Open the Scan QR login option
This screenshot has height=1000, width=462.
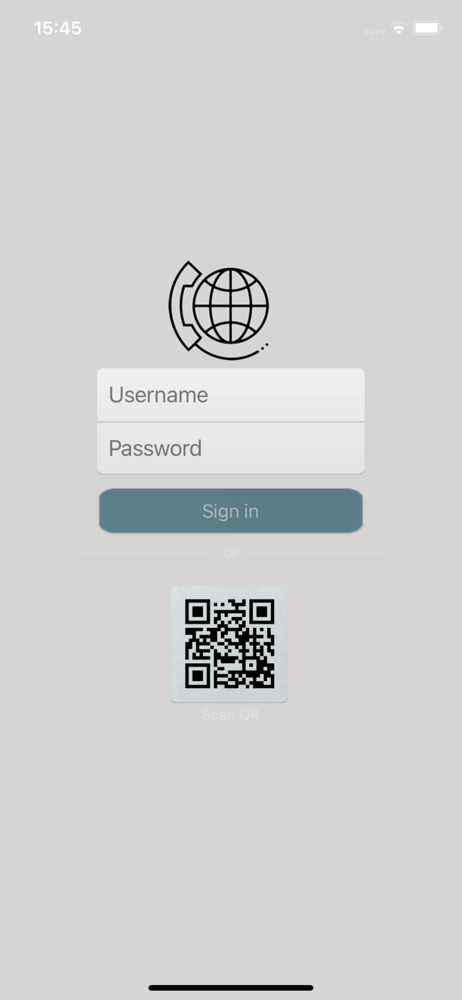click(x=229, y=643)
